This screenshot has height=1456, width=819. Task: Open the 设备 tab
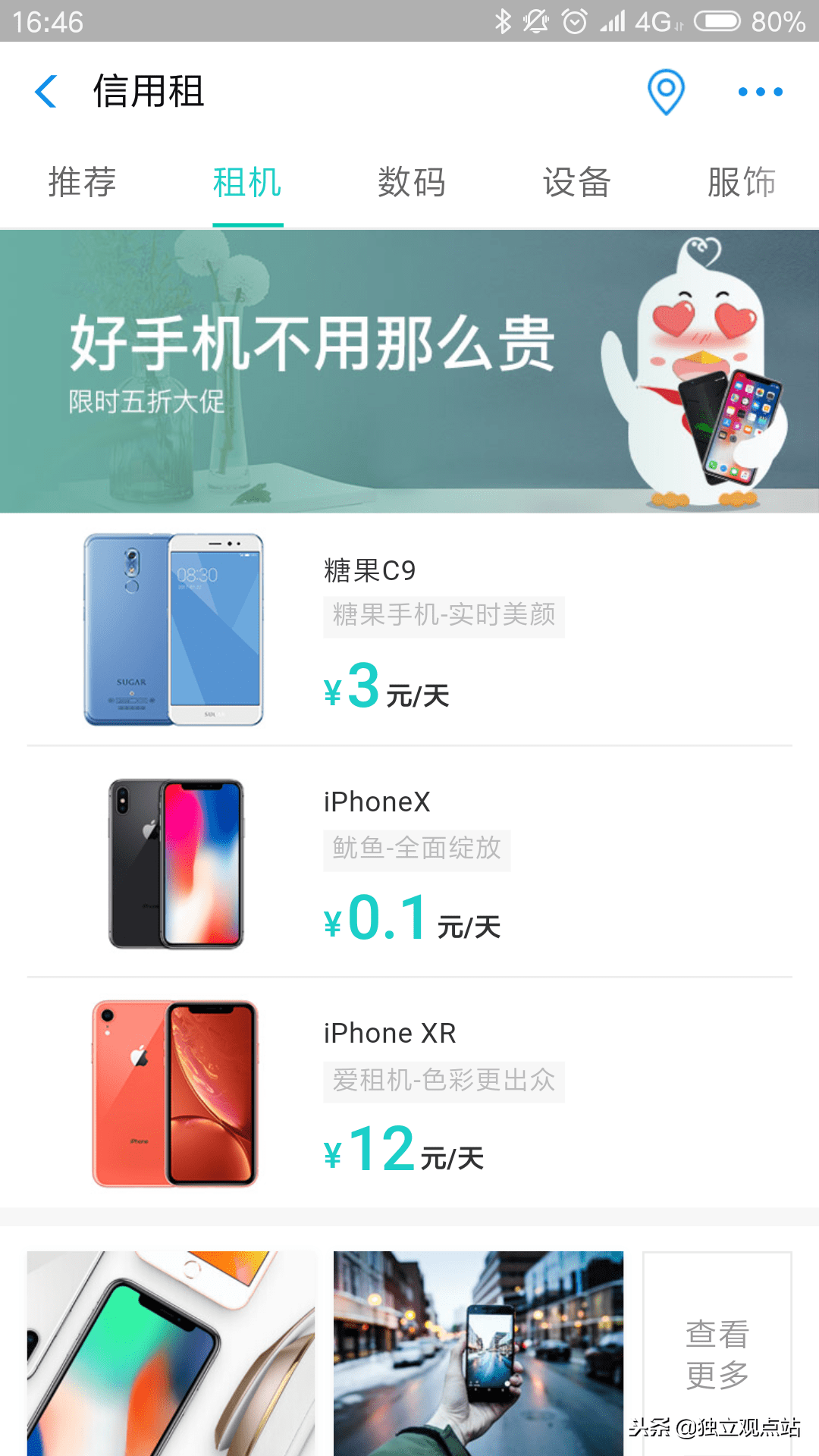click(576, 183)
